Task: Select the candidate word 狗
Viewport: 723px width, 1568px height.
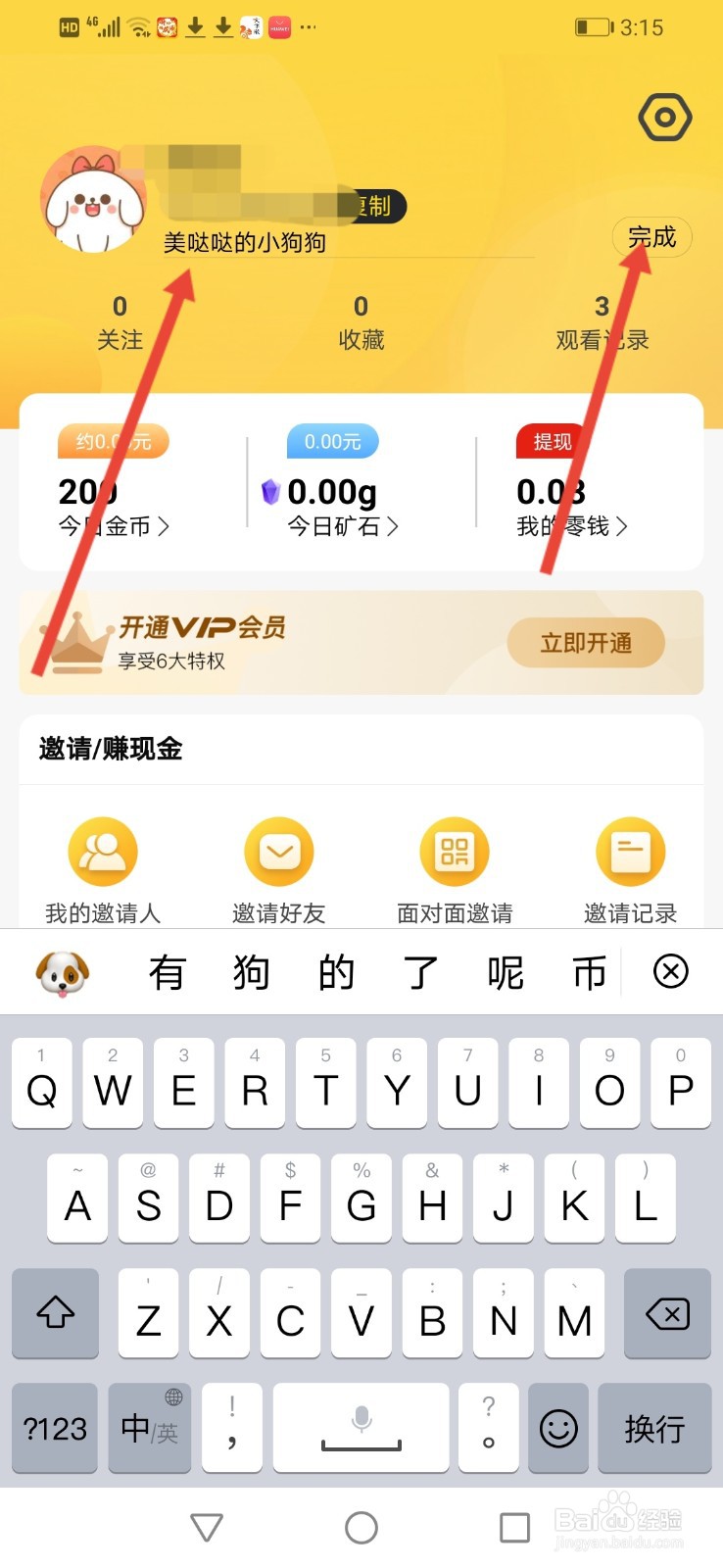Action: coord(252,971)
